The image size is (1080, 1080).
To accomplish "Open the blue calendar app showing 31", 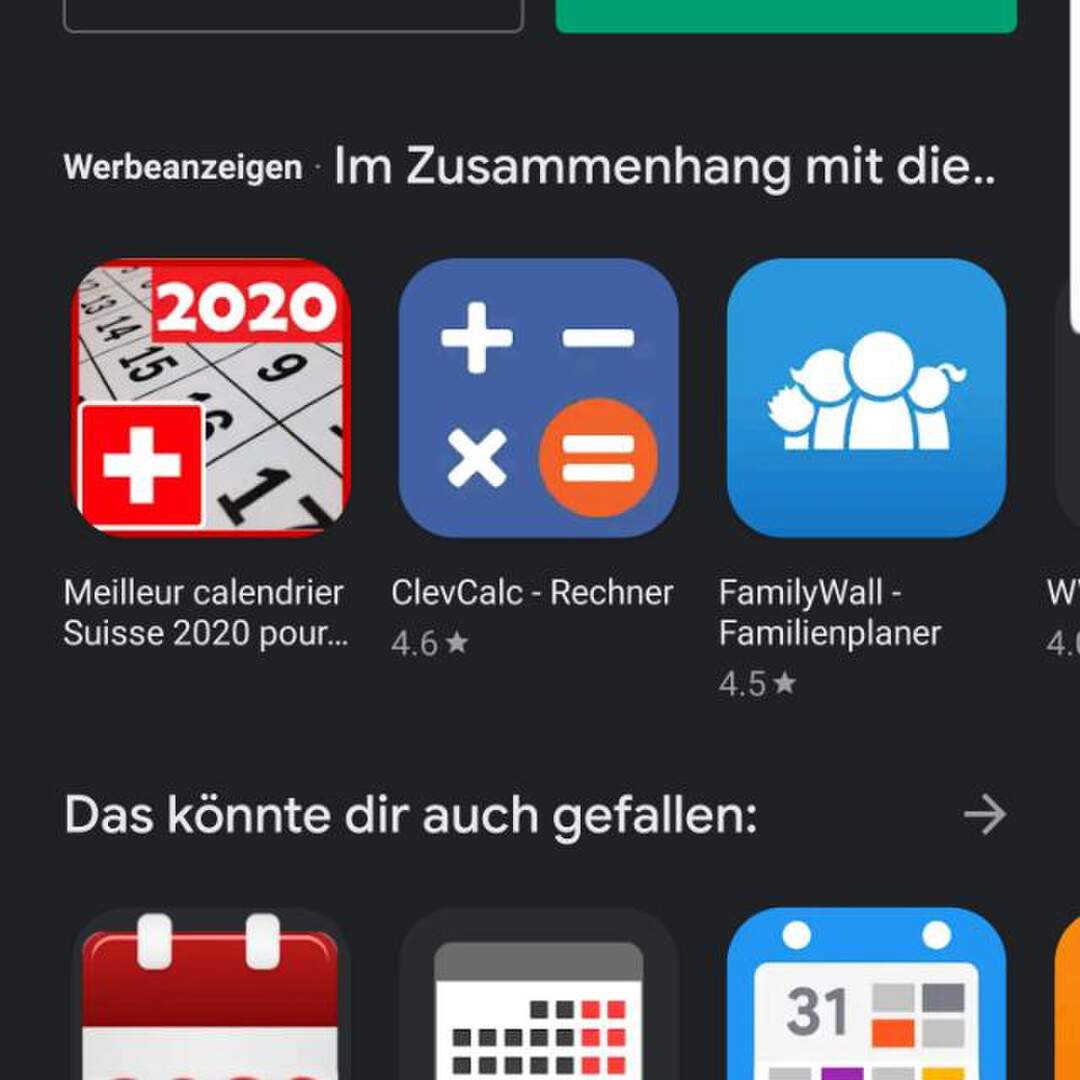I will click(x=866, y=1000).
